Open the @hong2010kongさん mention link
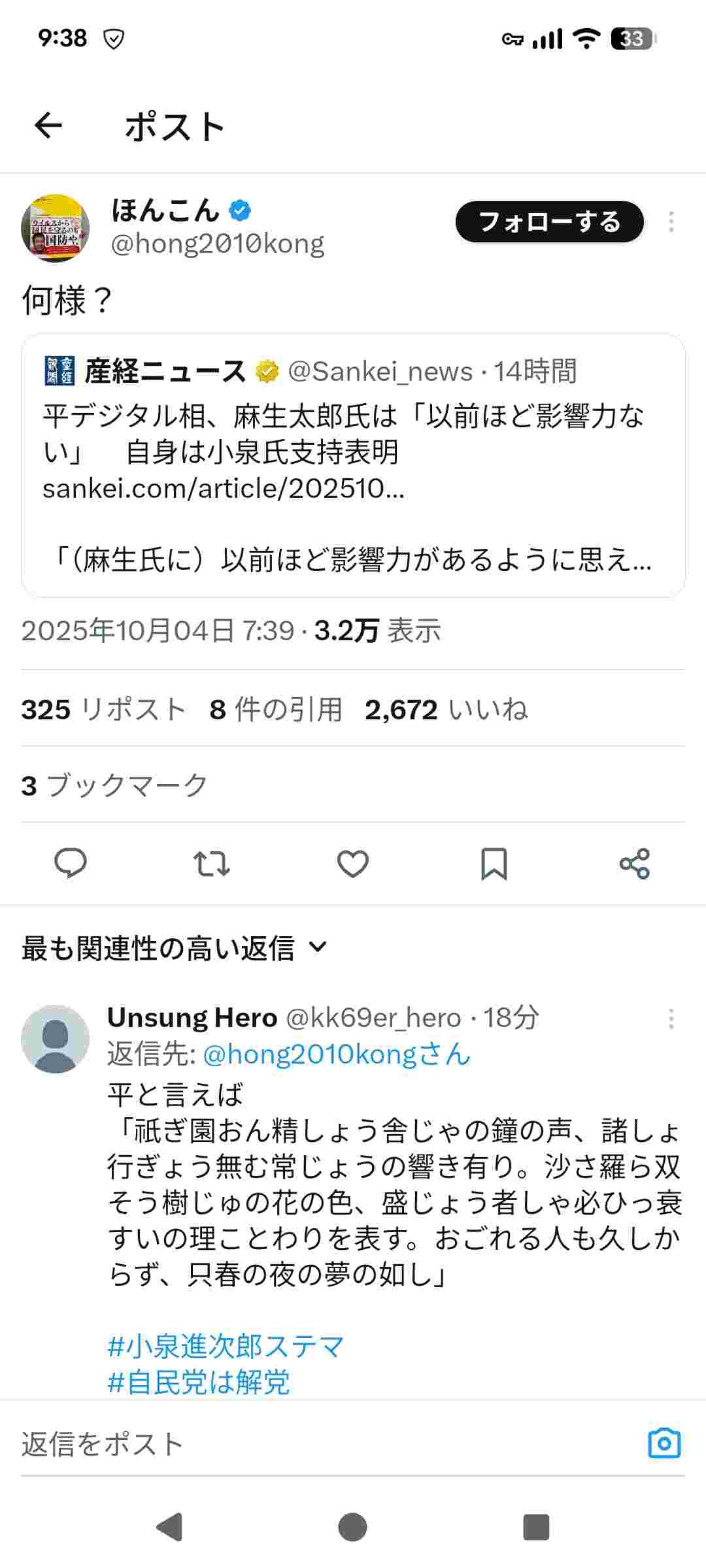The height and width of the screenshot is (1568, 706). [337, 1054]
